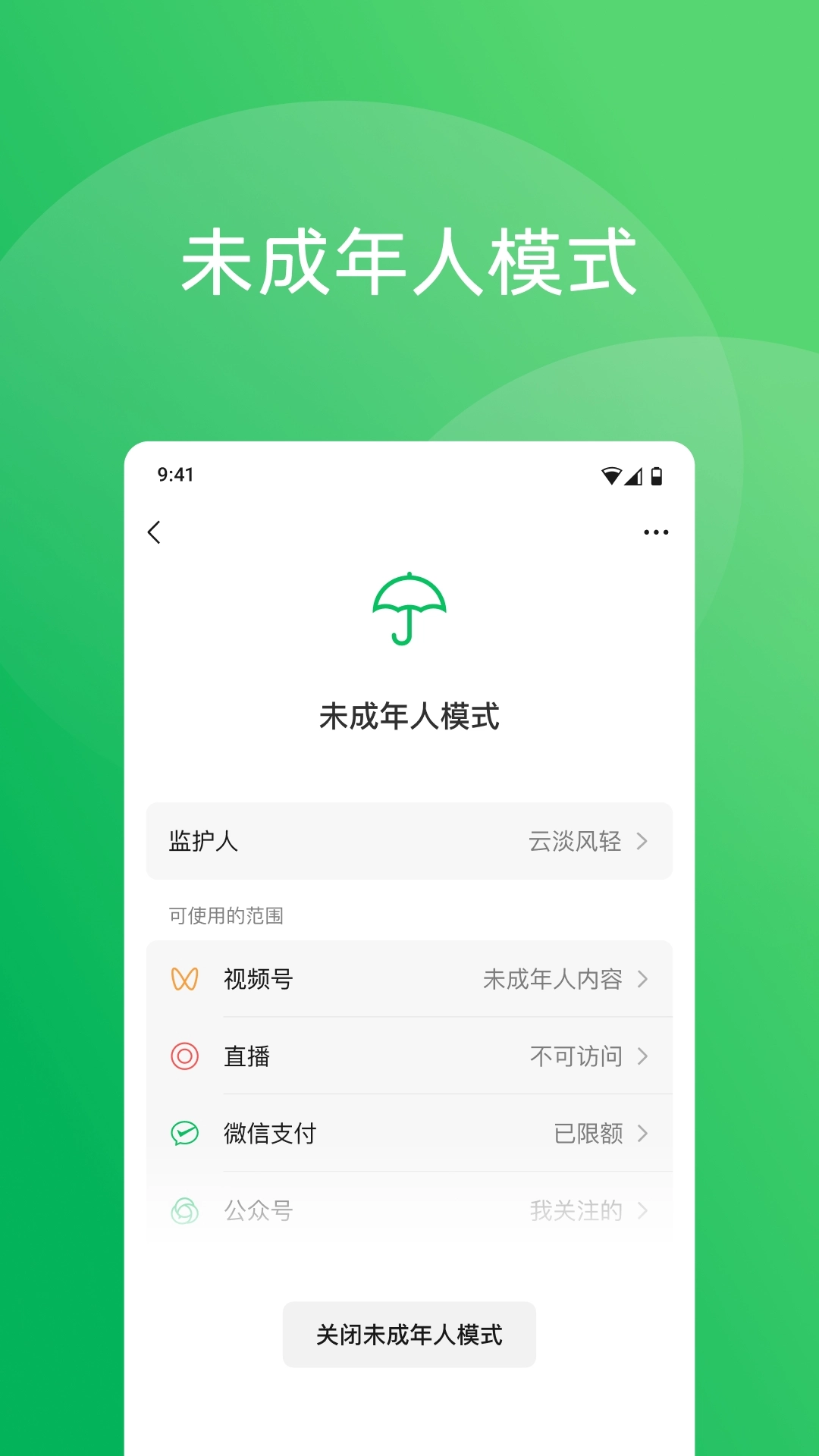Click the 9:41 time in status bar
The height and width of the screenshot is (1456, 819).
click(x=174, y=475)
